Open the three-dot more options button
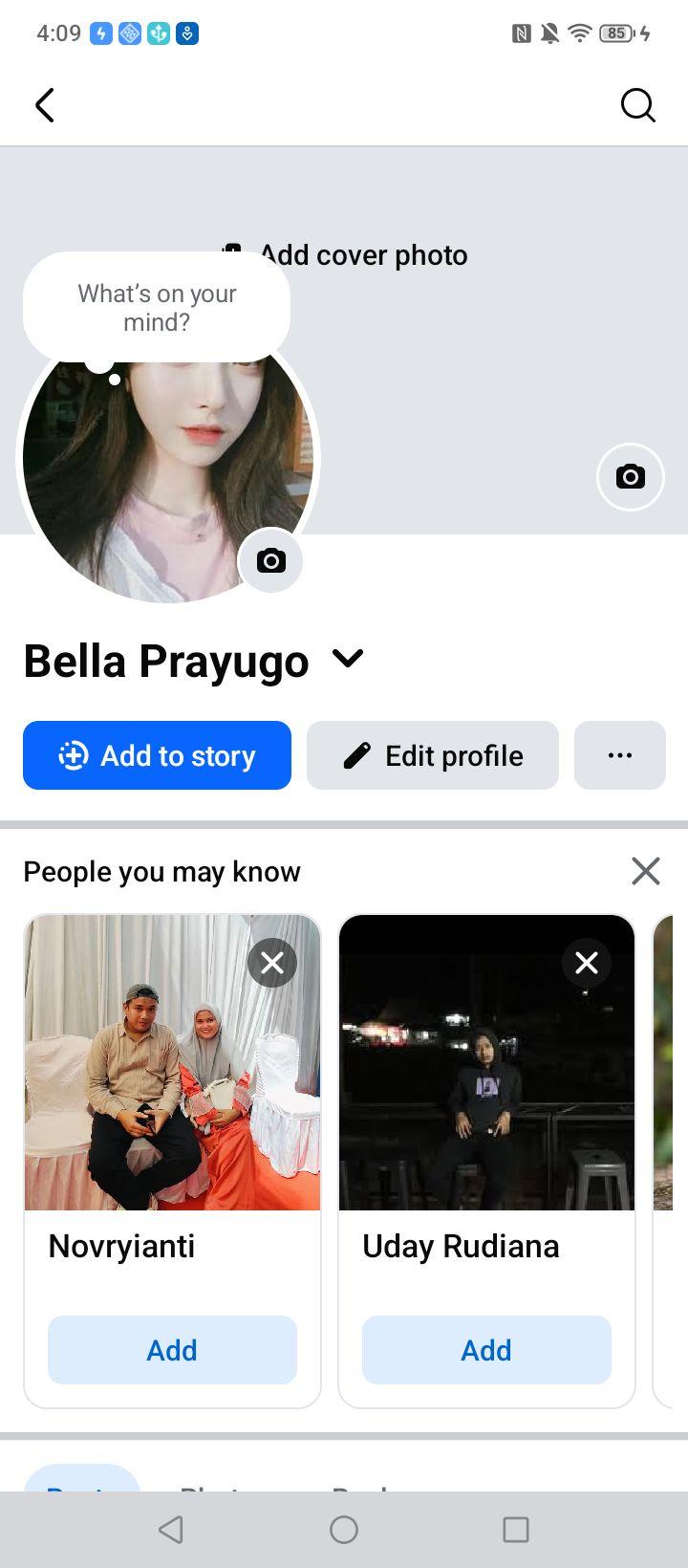Image resolution: width=688 pixels, height=1568 pixels. pos(620,755)
